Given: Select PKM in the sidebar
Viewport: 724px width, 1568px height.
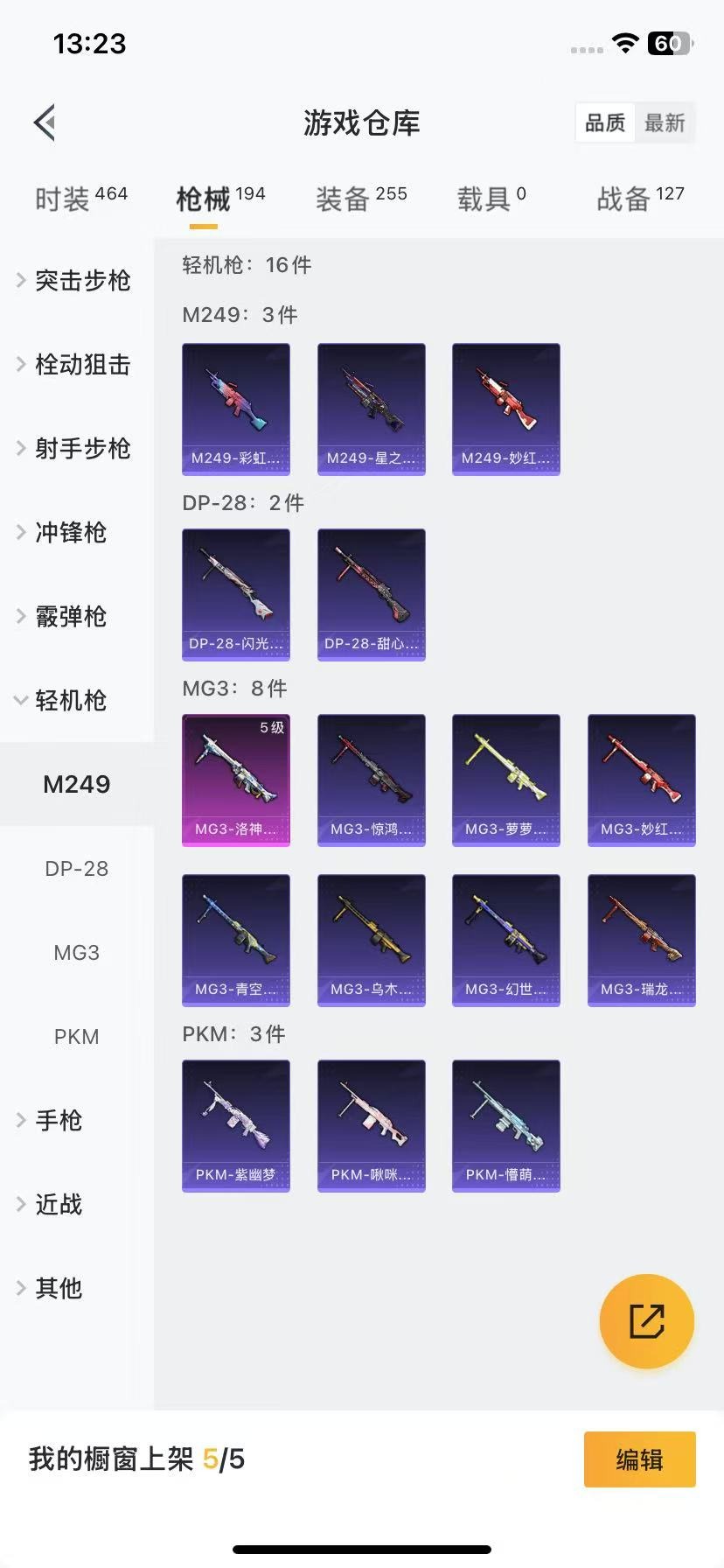Looking at the screenshot, I should pyautogui.click(x=77, y=1037).
